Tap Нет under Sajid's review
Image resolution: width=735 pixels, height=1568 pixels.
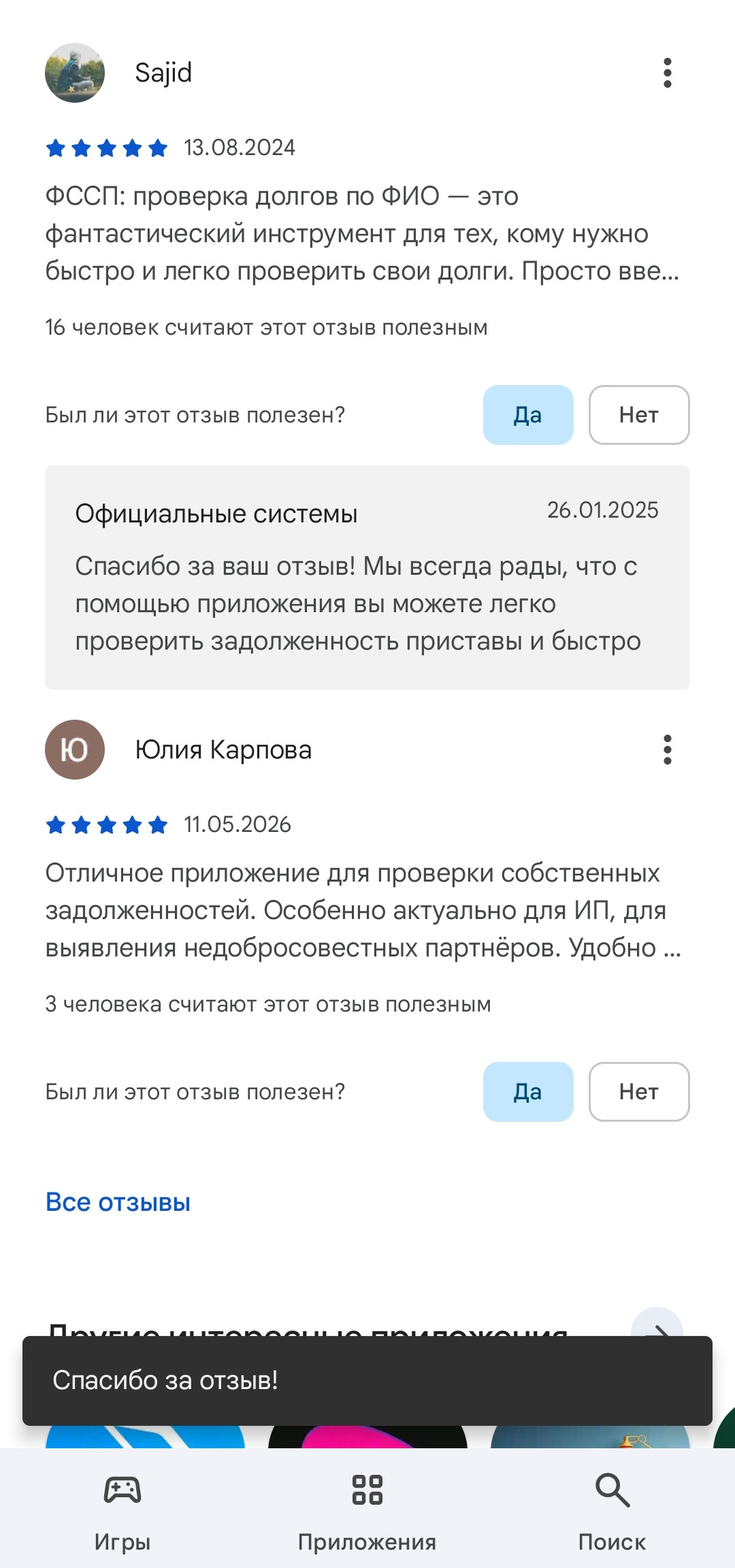[x=639, y=415]
